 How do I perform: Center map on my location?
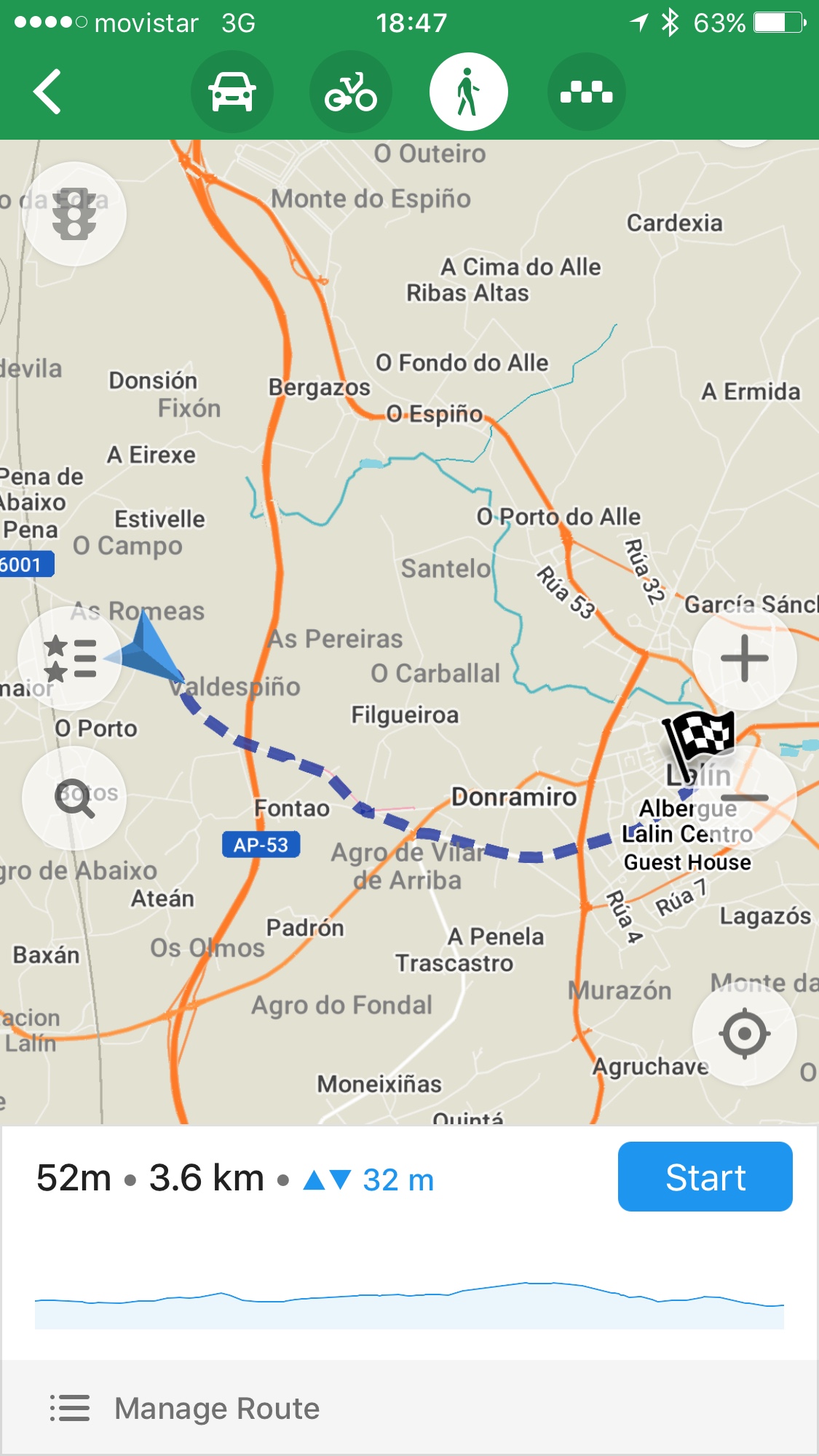coord(744,1033)
